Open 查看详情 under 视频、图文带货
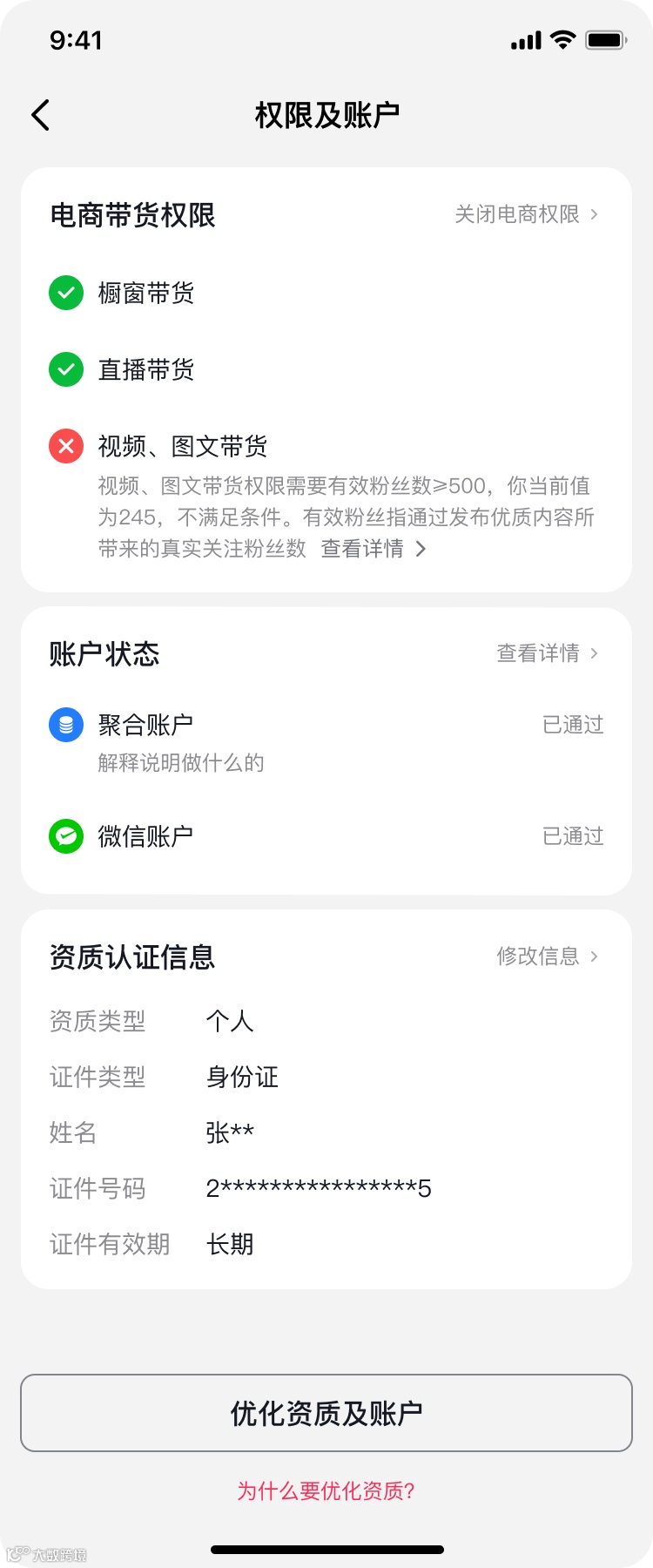This screenshot has height=1568, width=653. point(373,549)
